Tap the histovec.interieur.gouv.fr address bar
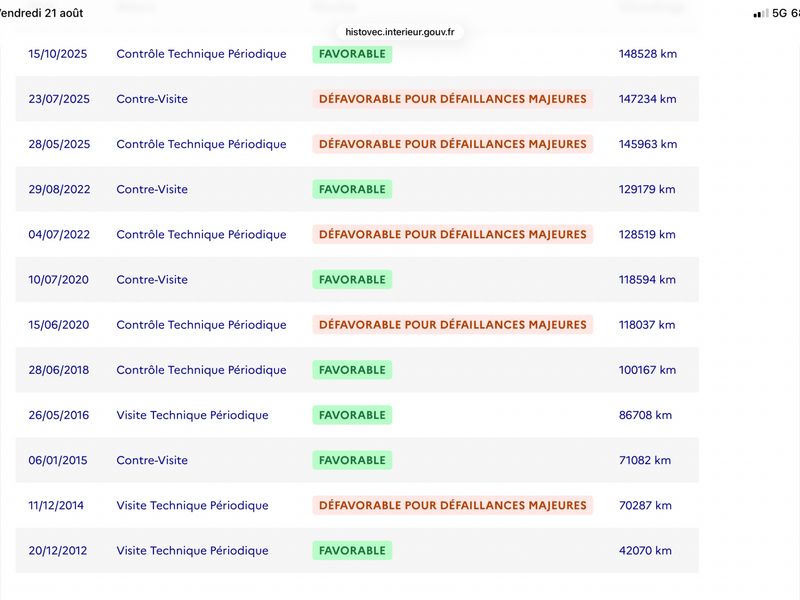This screenshot has width=800, height=600. [399, 32]
